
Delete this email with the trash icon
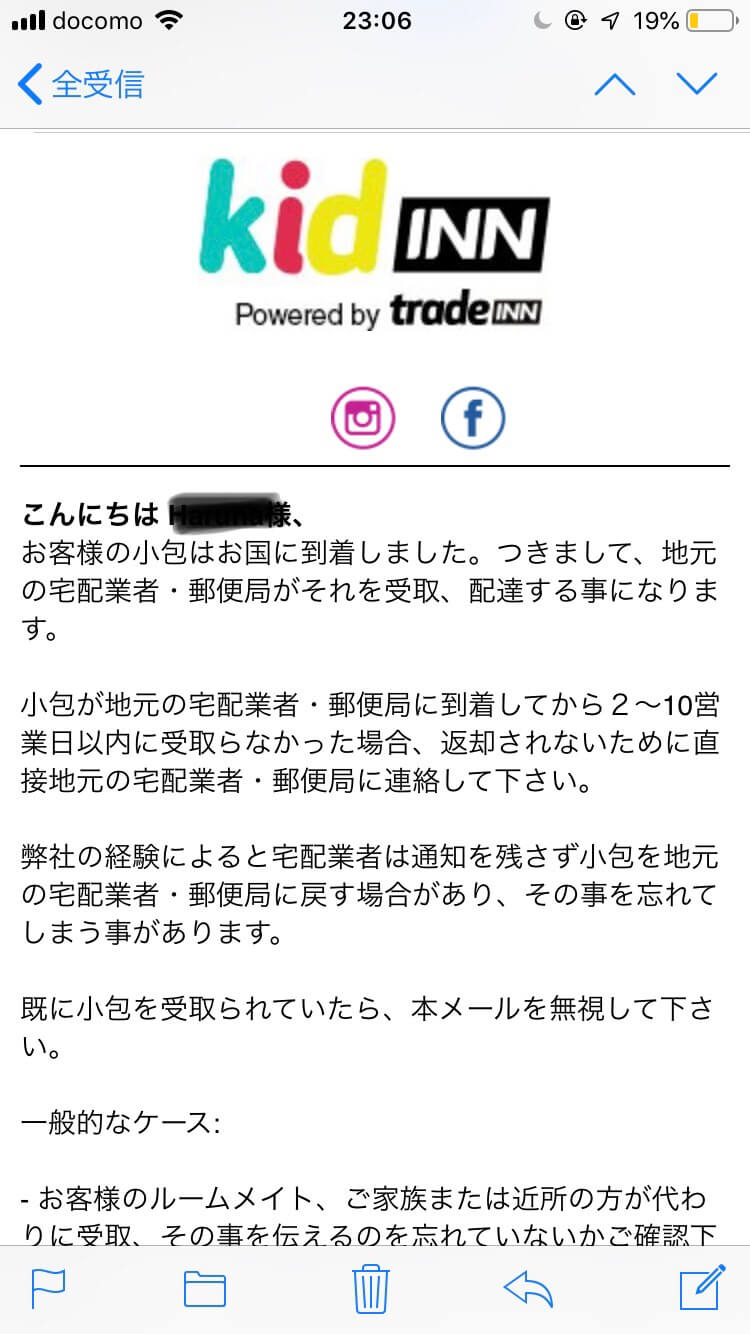pyautogui.click(x=371, y=1288)
